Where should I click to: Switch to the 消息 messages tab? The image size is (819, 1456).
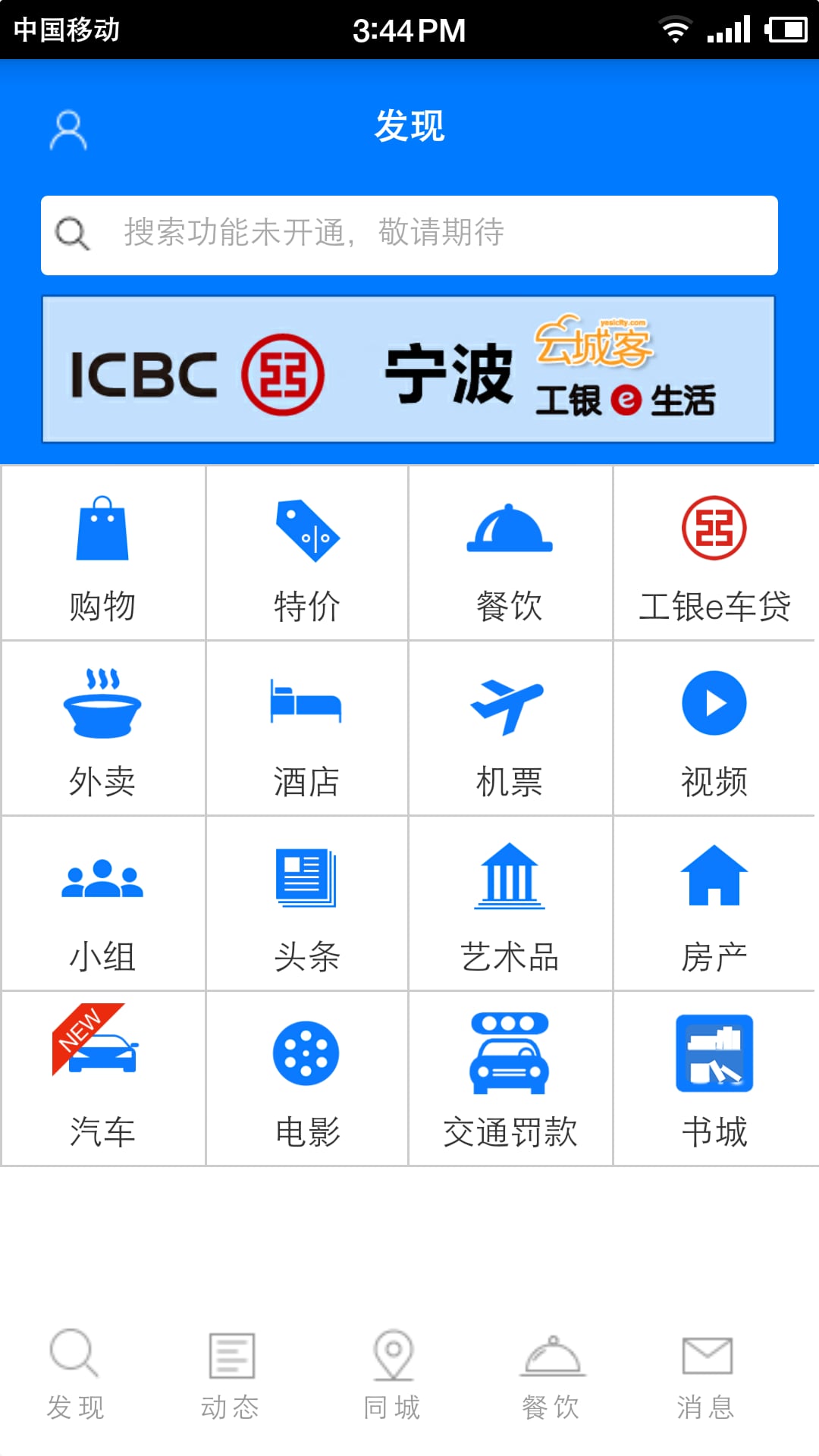tap(706, 1374)
